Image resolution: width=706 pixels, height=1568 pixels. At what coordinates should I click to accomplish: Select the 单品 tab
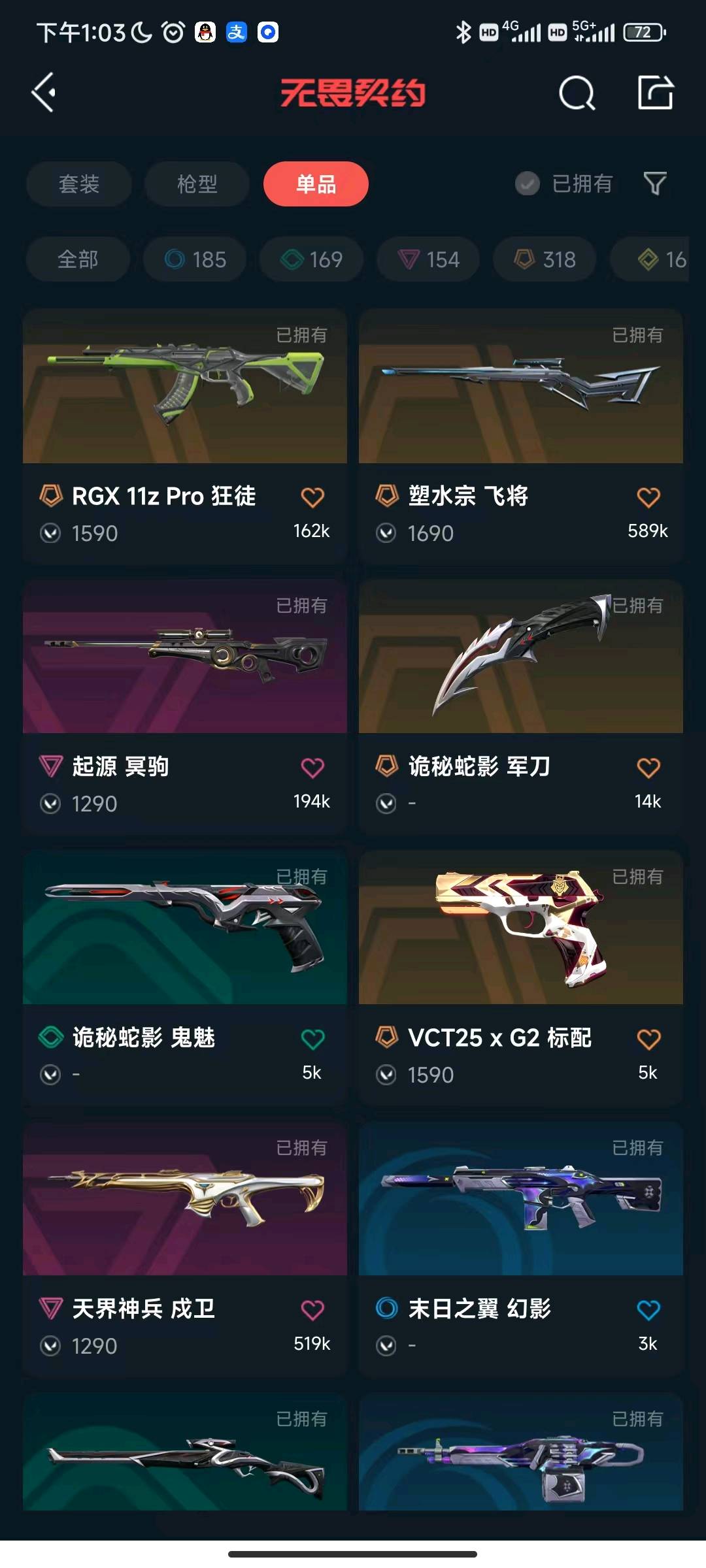pyautogui.click(x=316, y=184)
